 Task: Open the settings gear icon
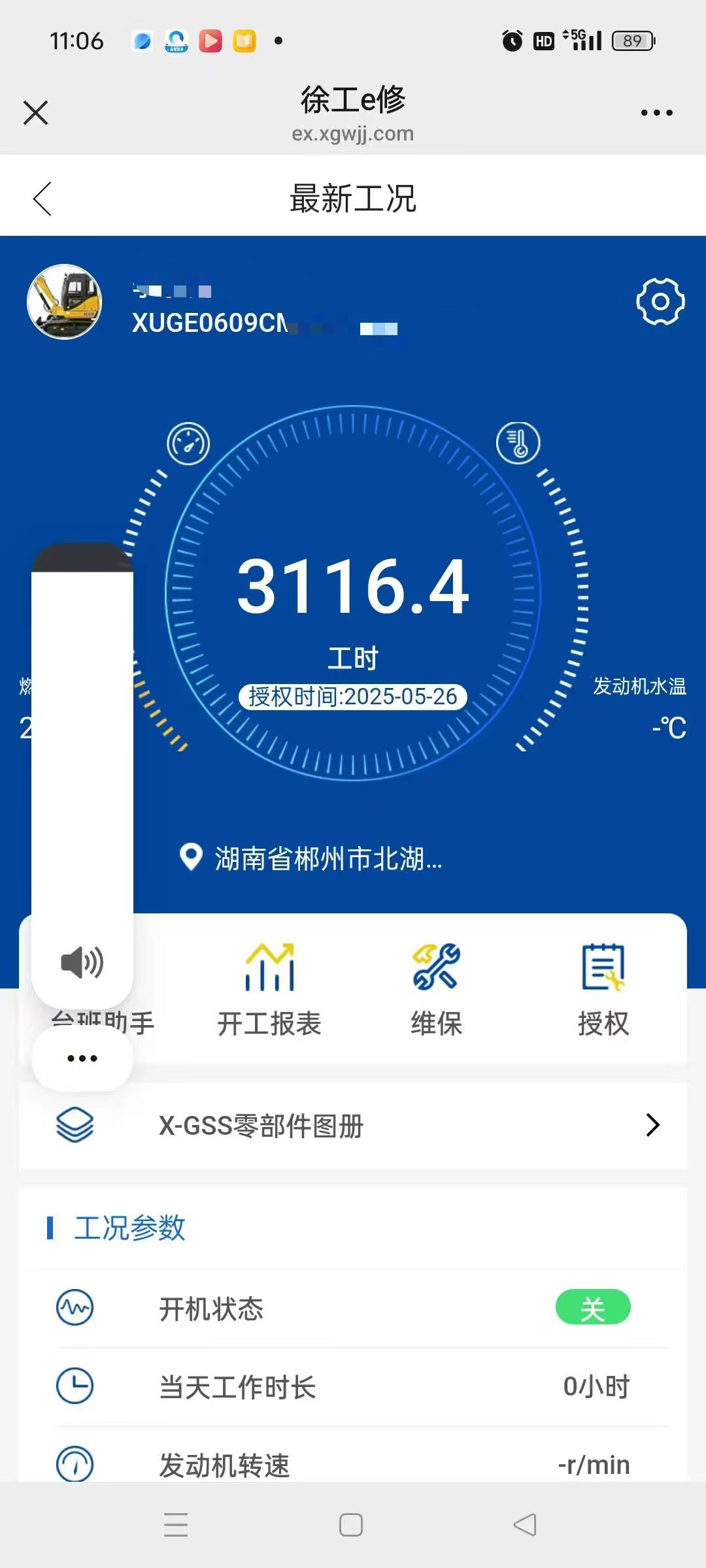coord(660,302)
